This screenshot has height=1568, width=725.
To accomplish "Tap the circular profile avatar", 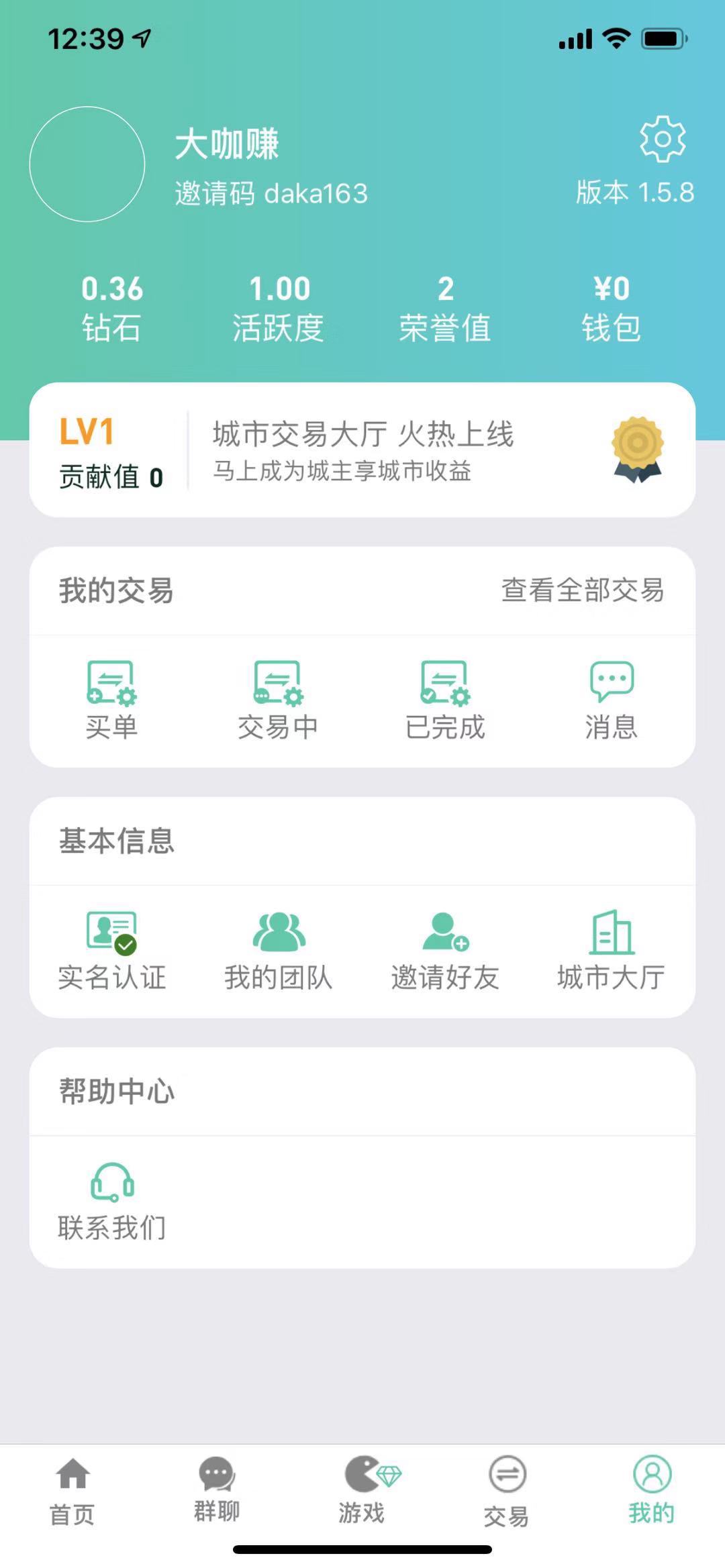I will tap(87, 164).
